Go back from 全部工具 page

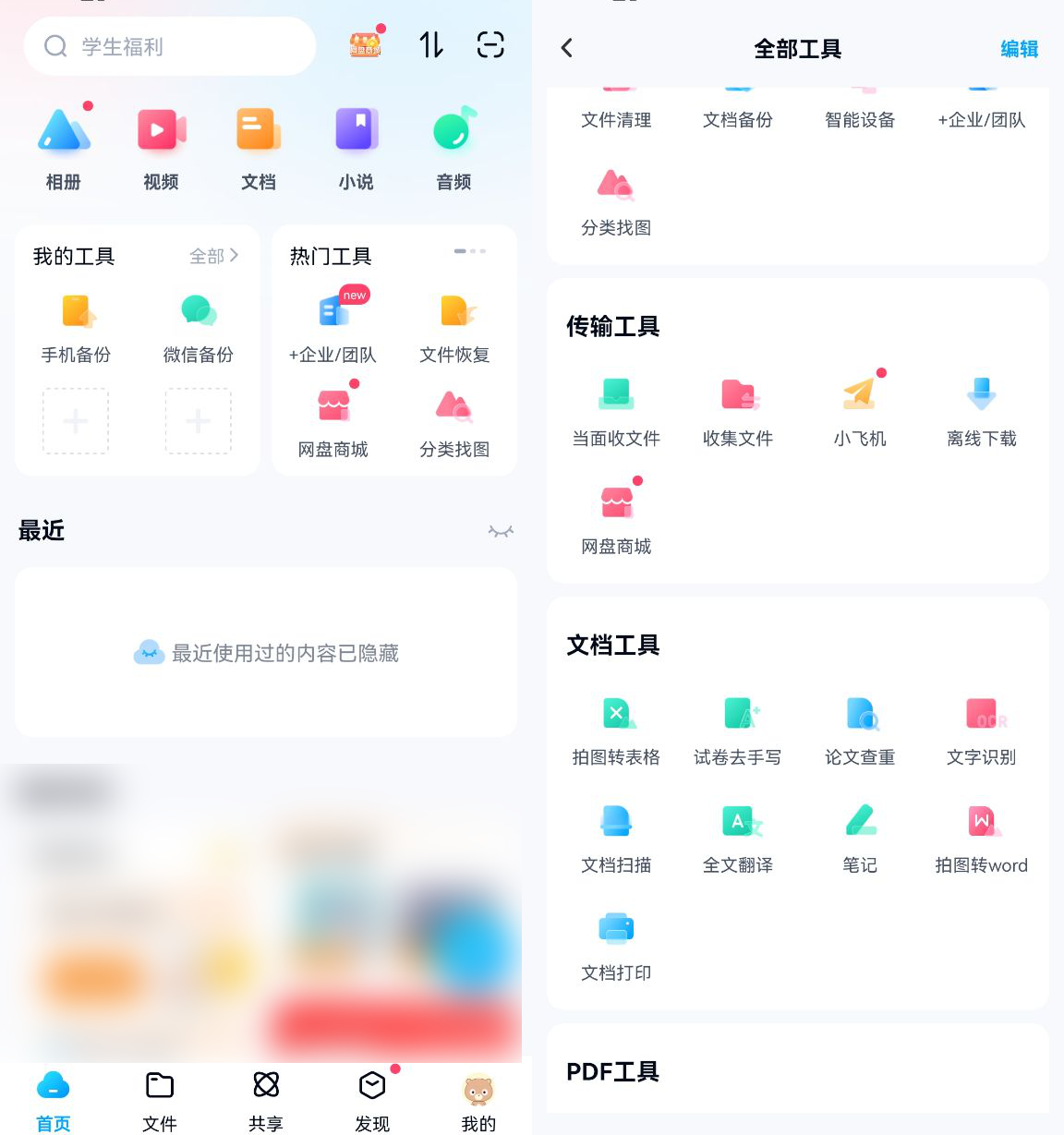pyautogui.click(x=567, y=48)
